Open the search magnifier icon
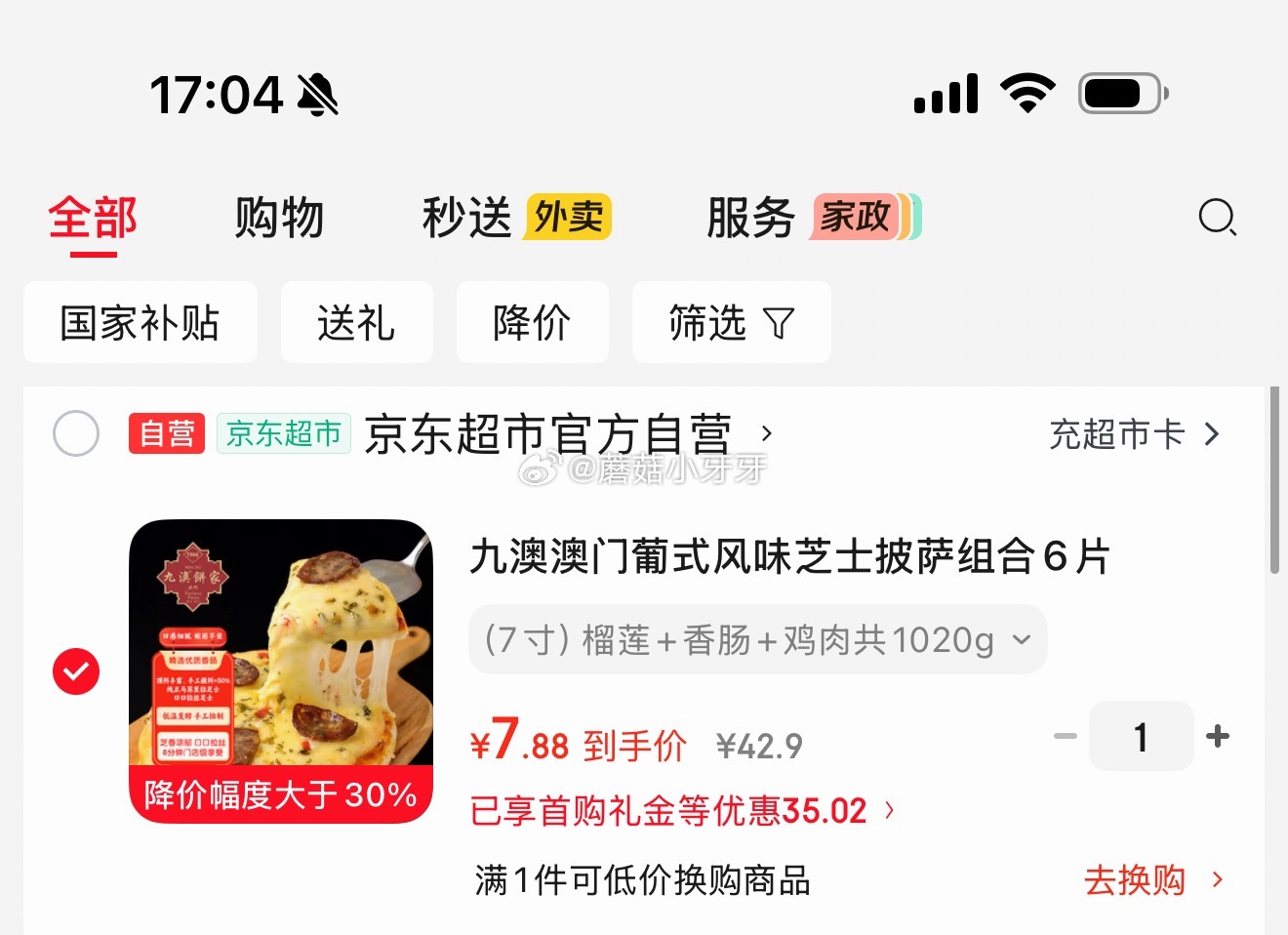Image resolution: width=1288 pixels, height=935 pixels. click(x=1217, y=217)
